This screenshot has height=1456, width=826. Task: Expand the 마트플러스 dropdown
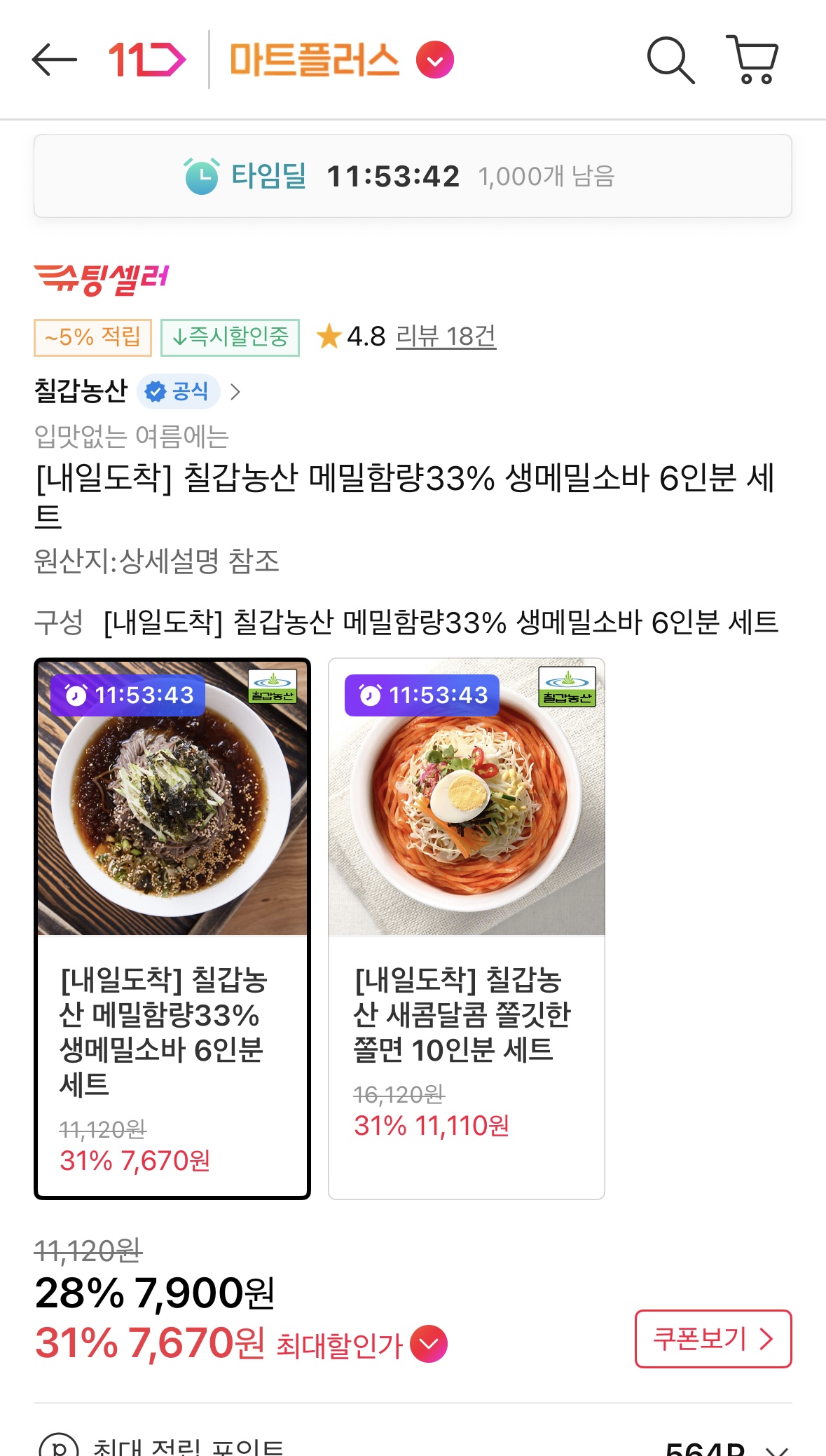(435, 60)
